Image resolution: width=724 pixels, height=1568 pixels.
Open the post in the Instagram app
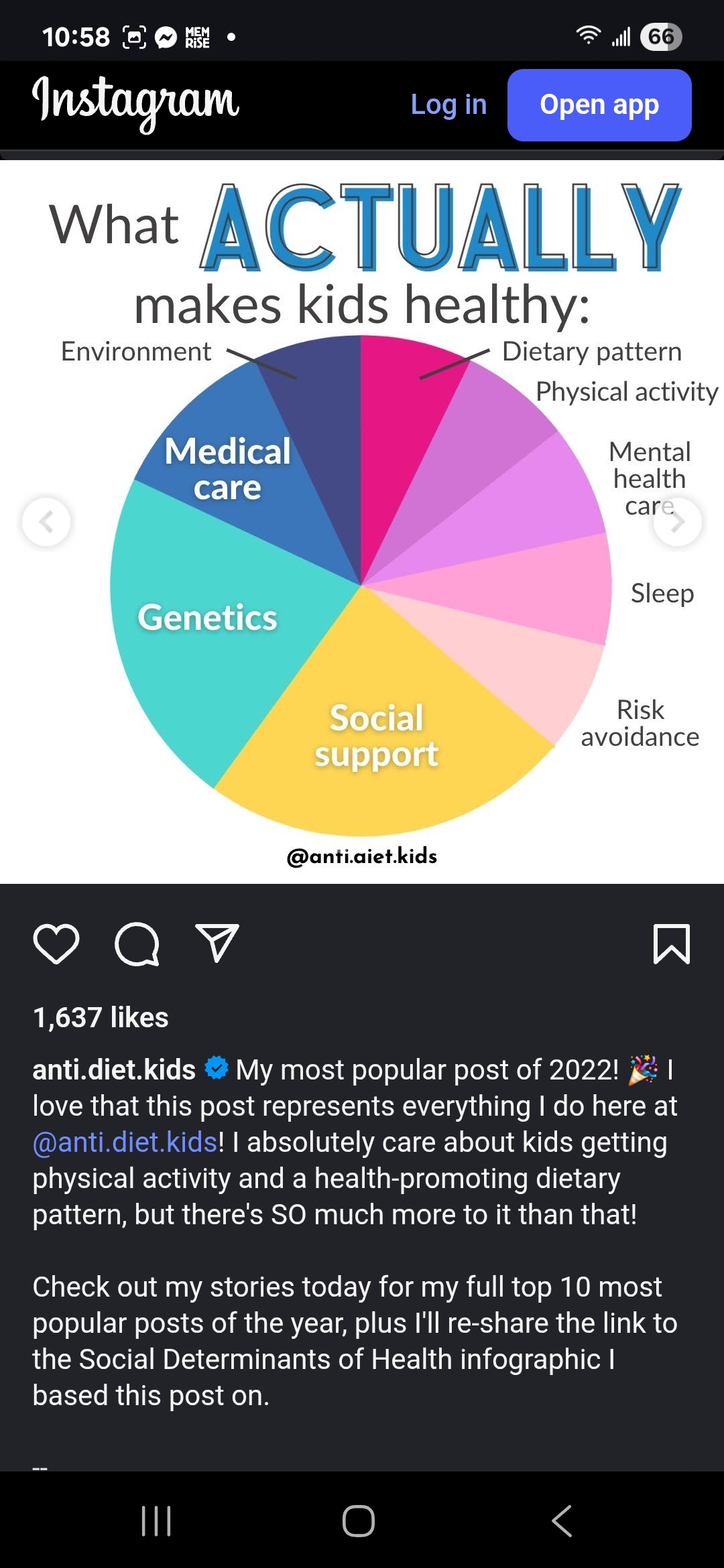pos(599,105)
